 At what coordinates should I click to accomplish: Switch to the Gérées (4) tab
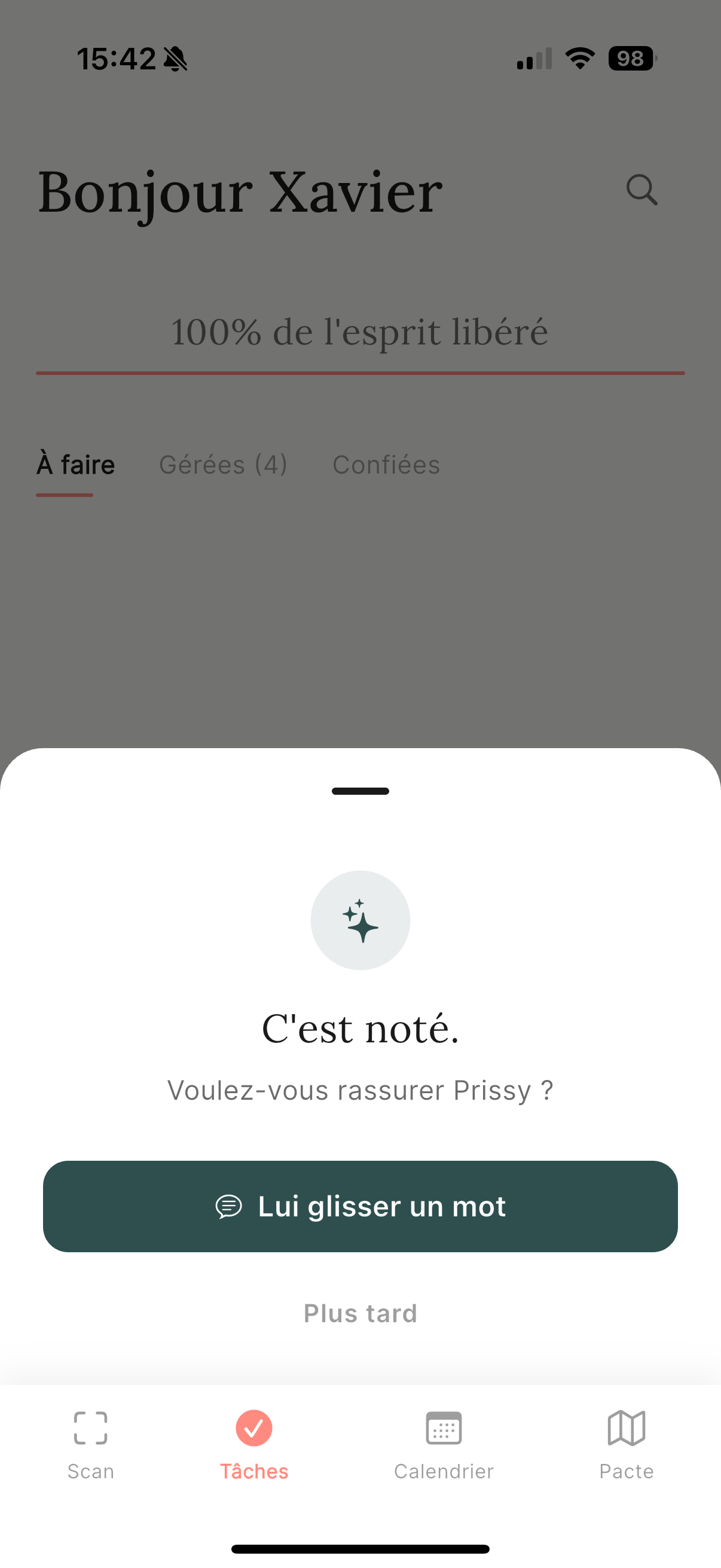click(x=222, y=465)
